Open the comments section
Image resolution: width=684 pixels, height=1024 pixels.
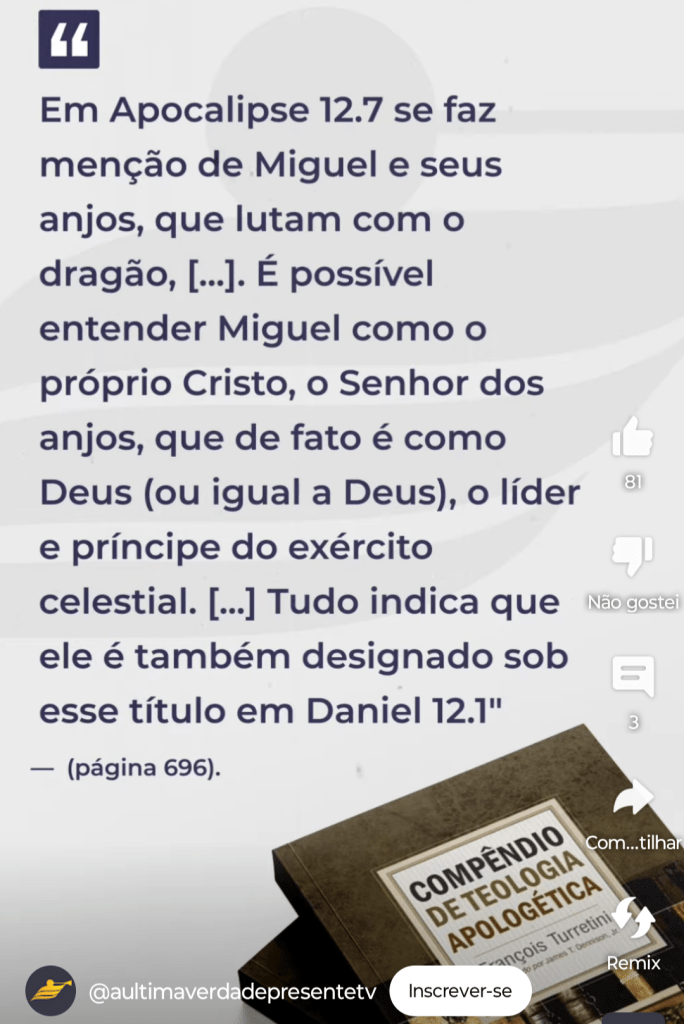(x=632, y=677)
